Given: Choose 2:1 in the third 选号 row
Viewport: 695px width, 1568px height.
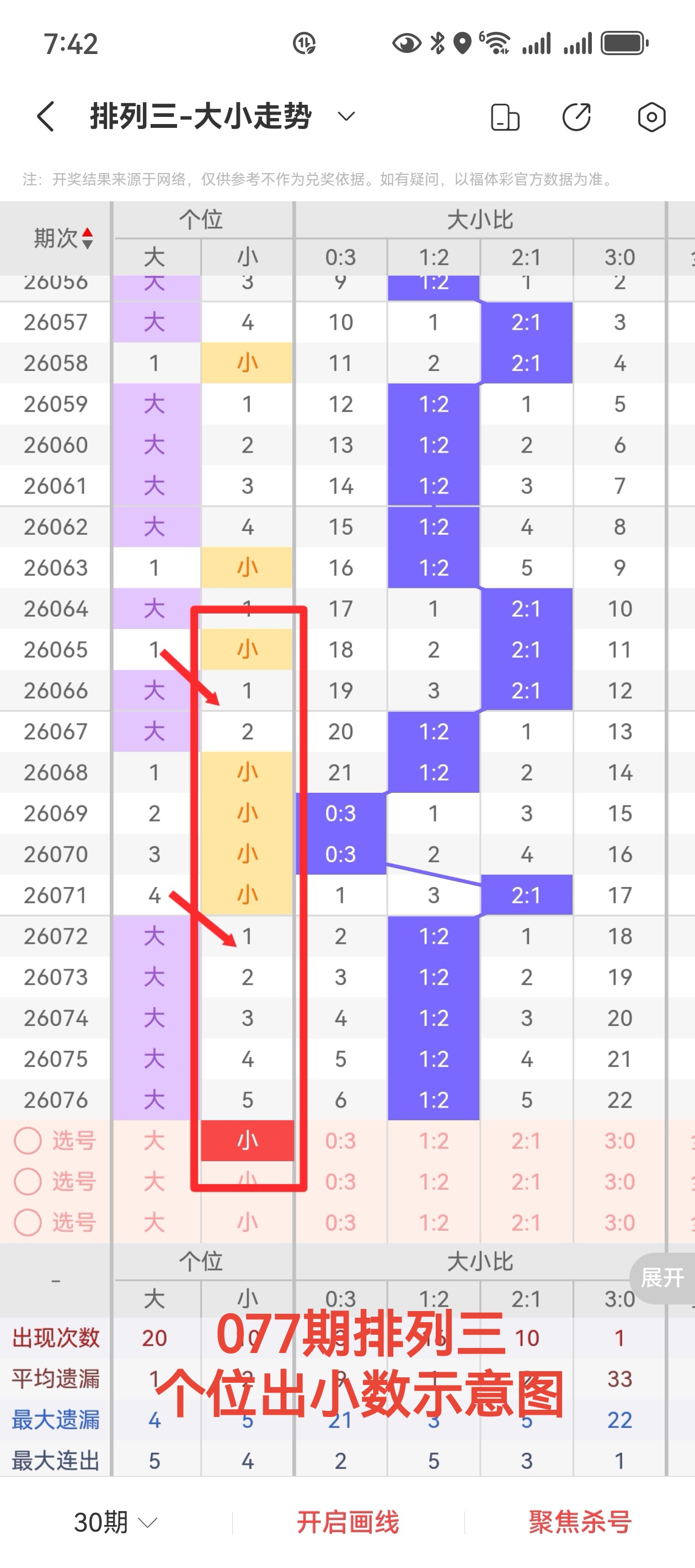Looking at the screenshot, I should point(526,1222).
